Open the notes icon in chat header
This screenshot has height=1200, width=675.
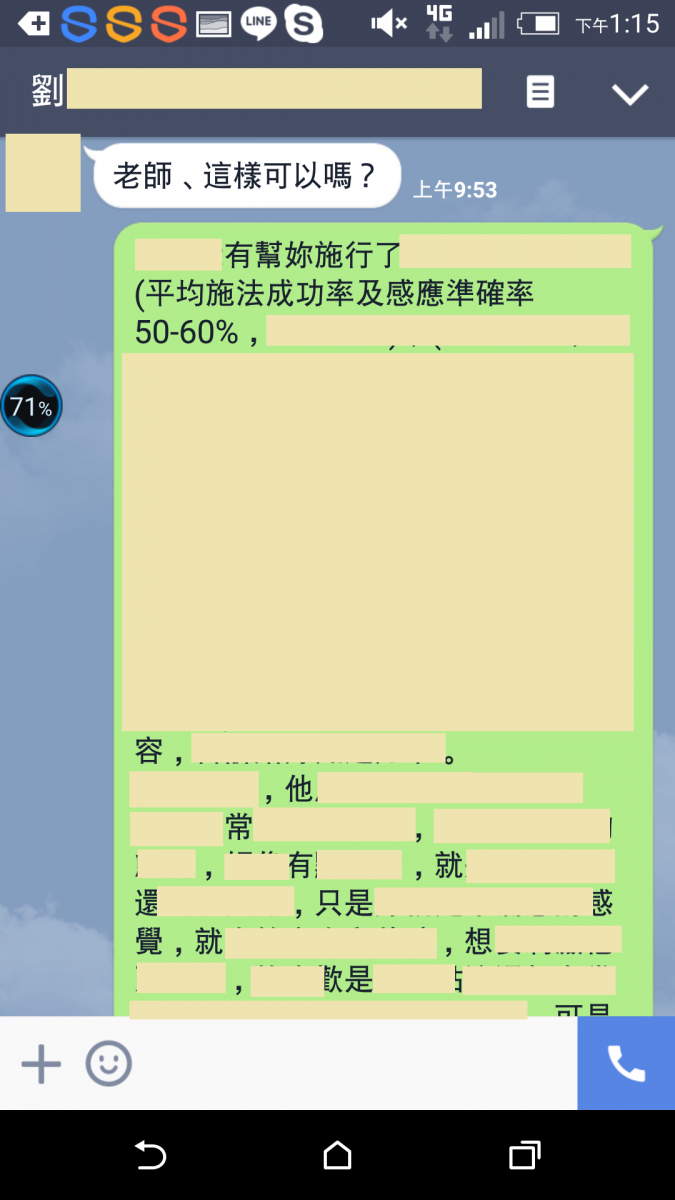coord(540,92)
